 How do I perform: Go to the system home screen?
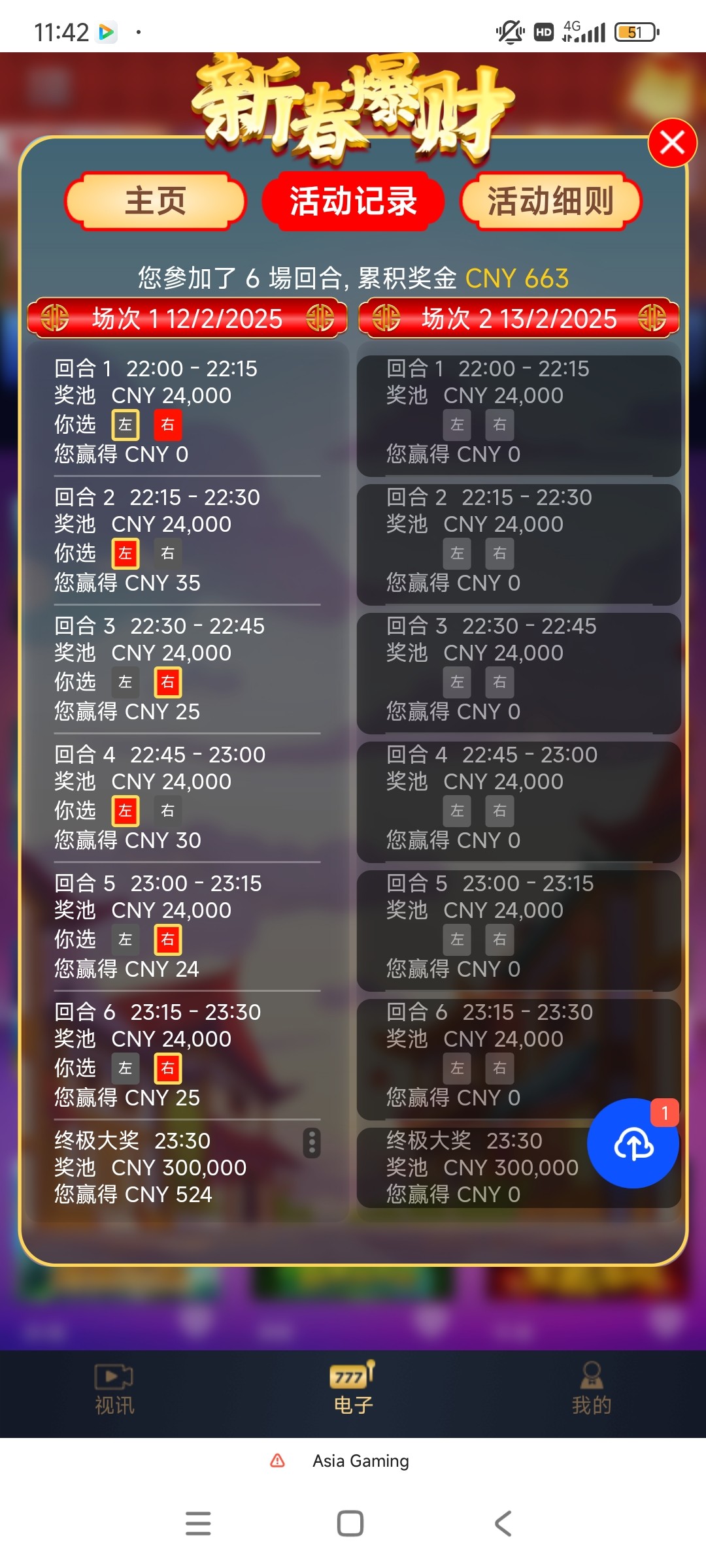click(x=350, y=1524)
